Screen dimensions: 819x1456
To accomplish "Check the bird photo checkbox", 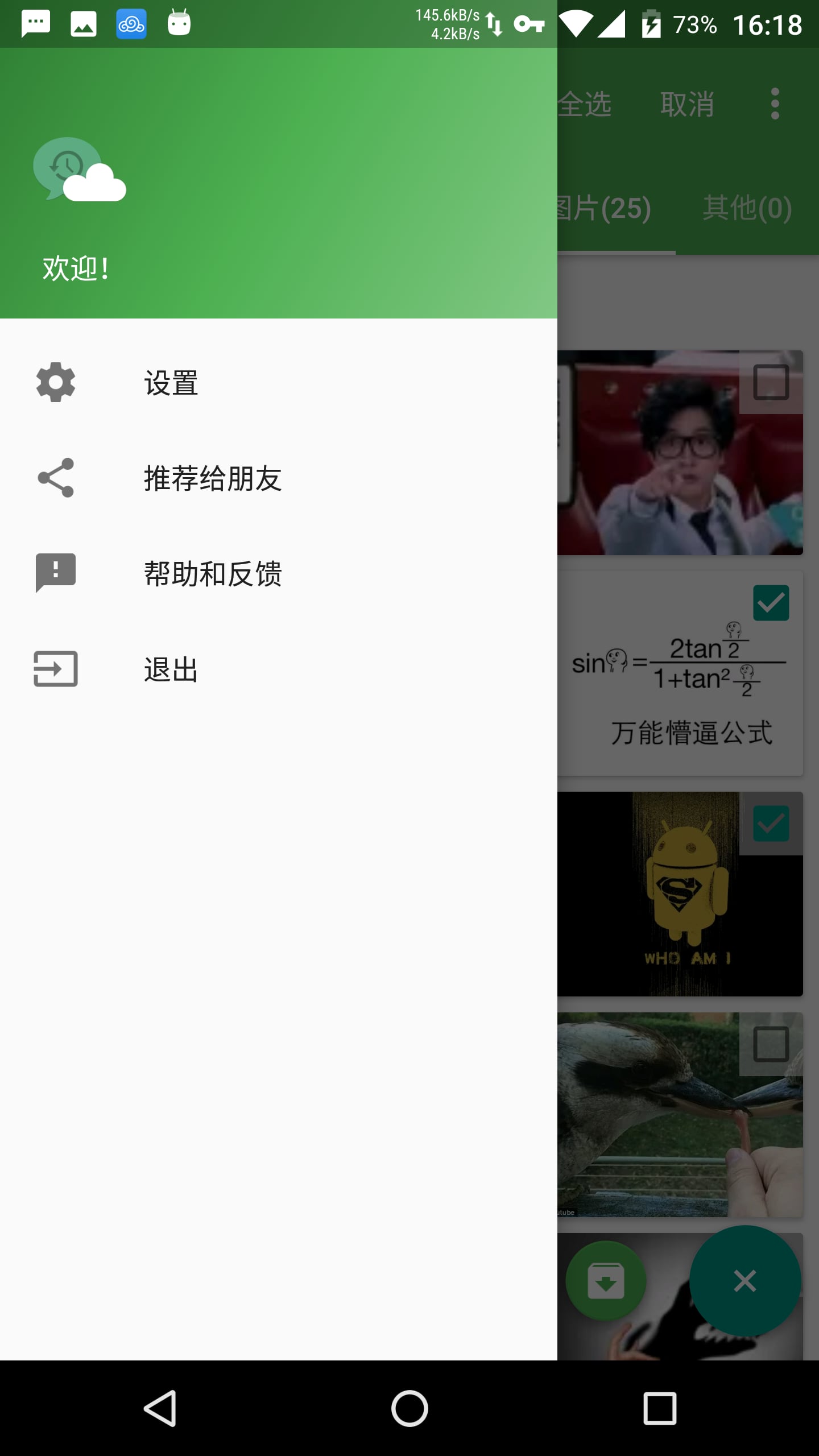I will 771,1044.
